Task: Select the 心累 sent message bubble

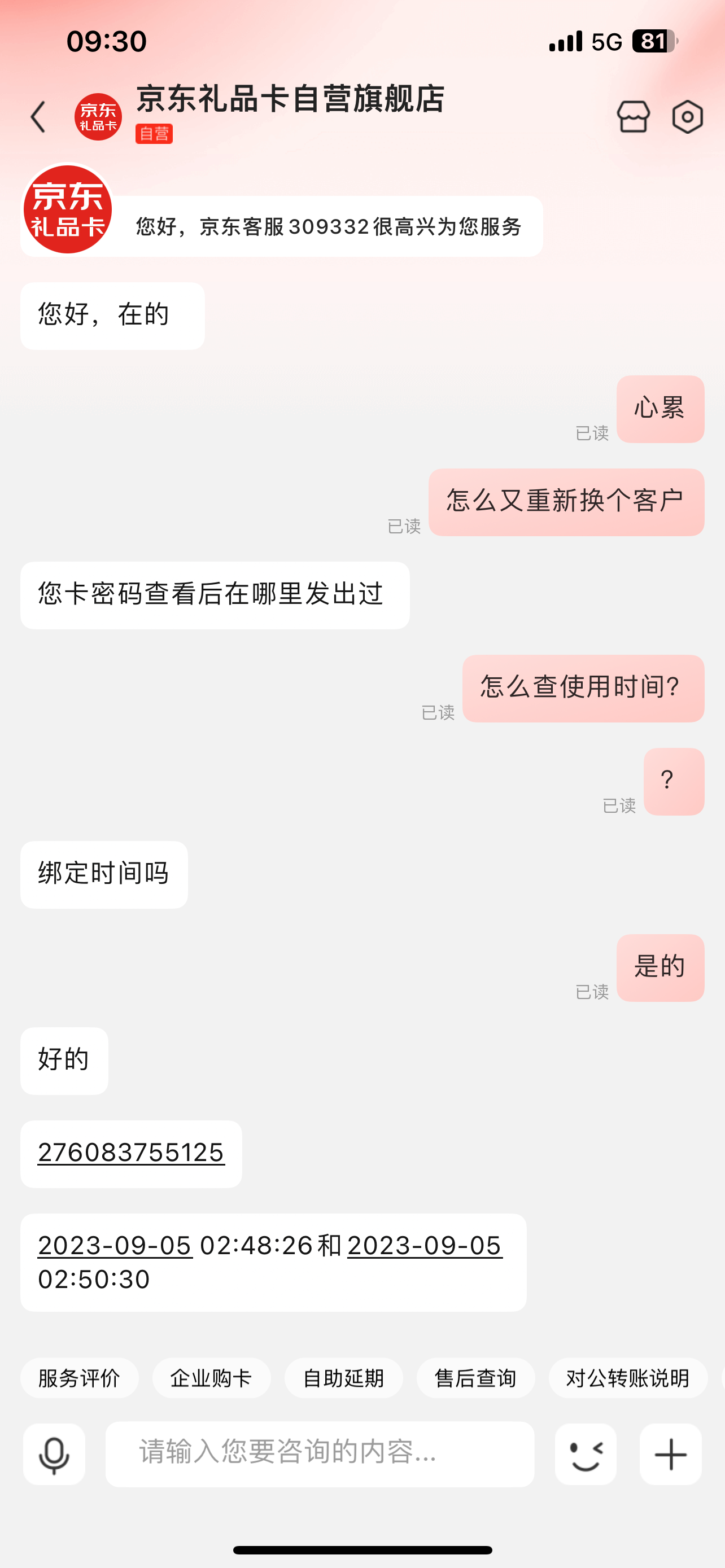Action: 660,409
